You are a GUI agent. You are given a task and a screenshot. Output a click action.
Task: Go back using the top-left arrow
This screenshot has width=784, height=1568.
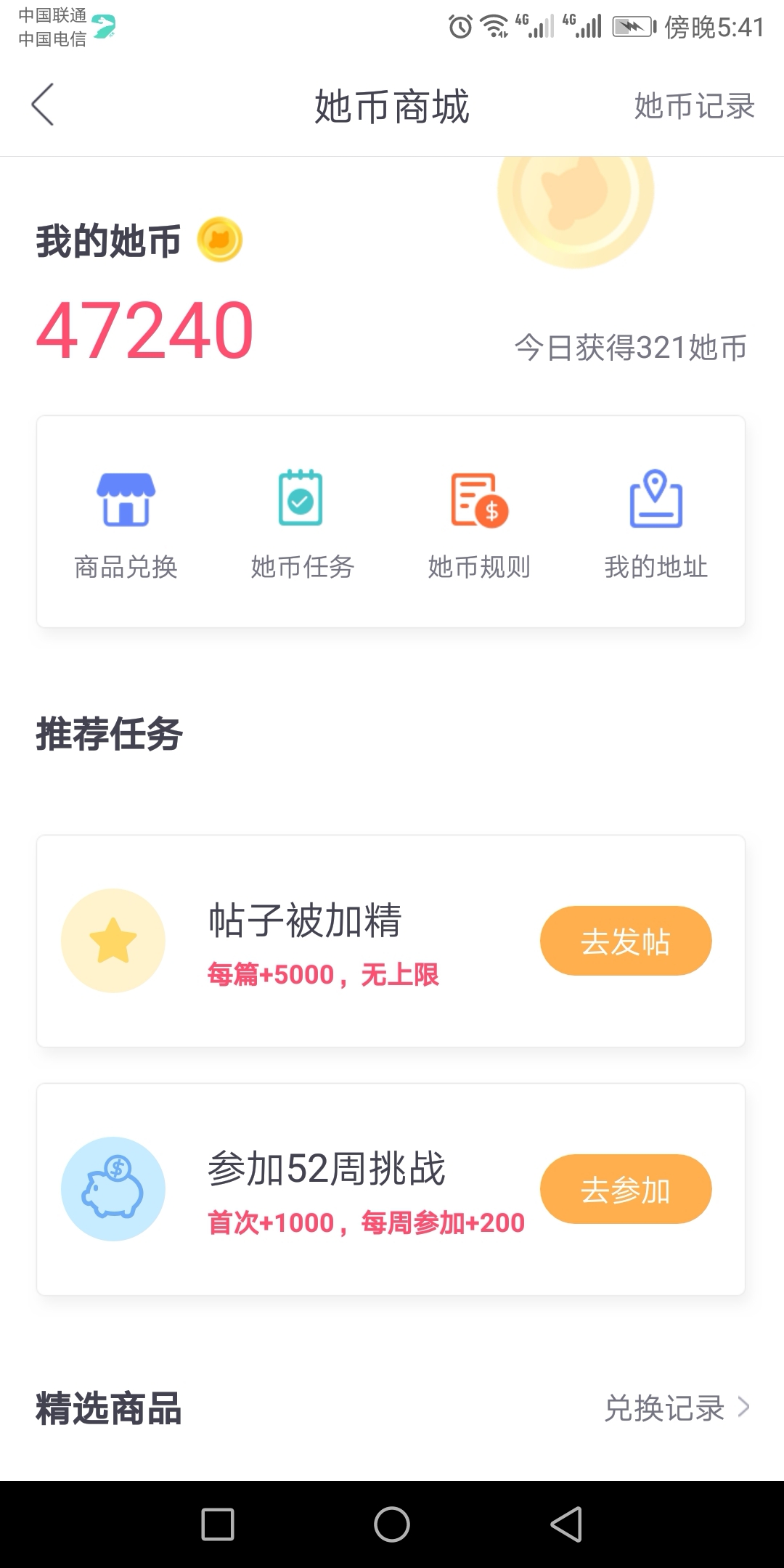pos(43,105)
